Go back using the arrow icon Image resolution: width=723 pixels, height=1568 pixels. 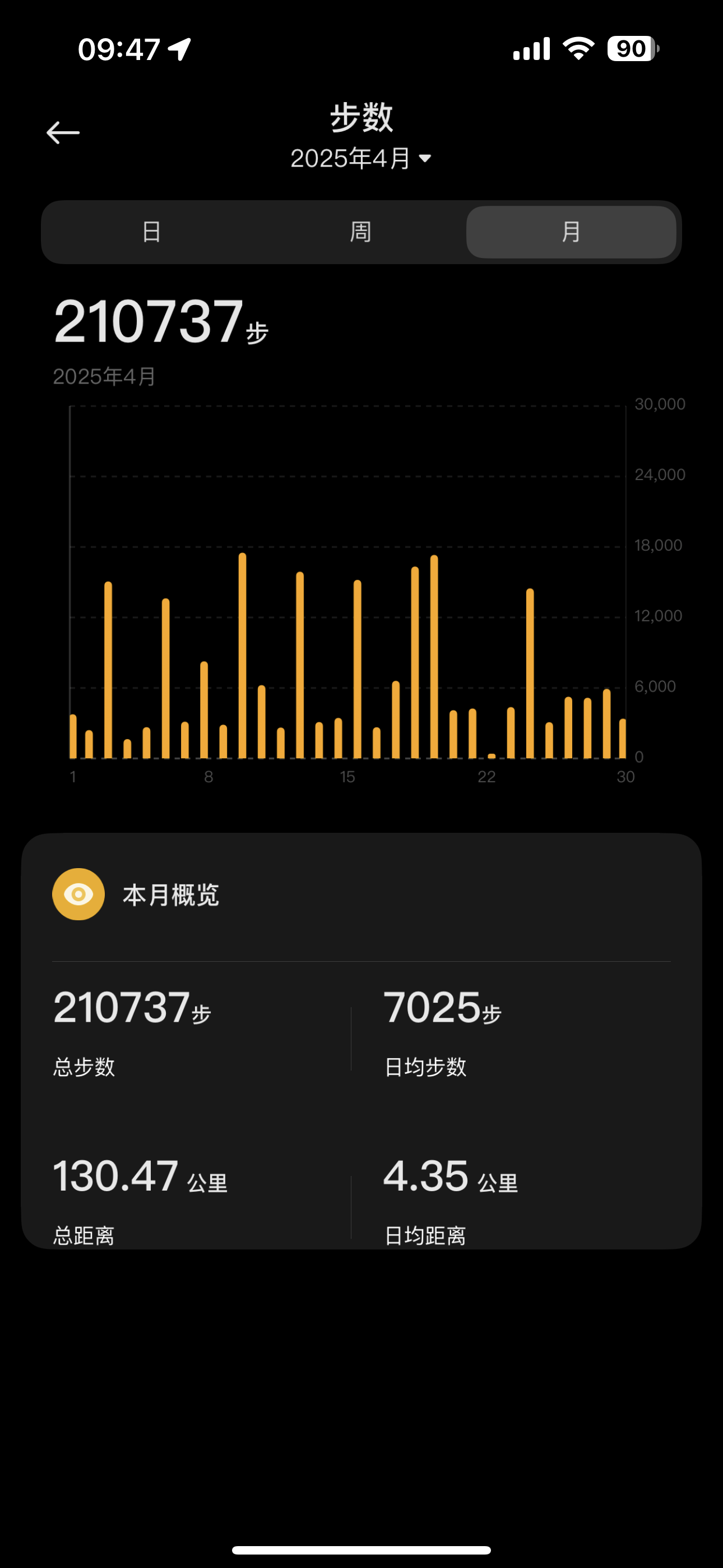63,133
